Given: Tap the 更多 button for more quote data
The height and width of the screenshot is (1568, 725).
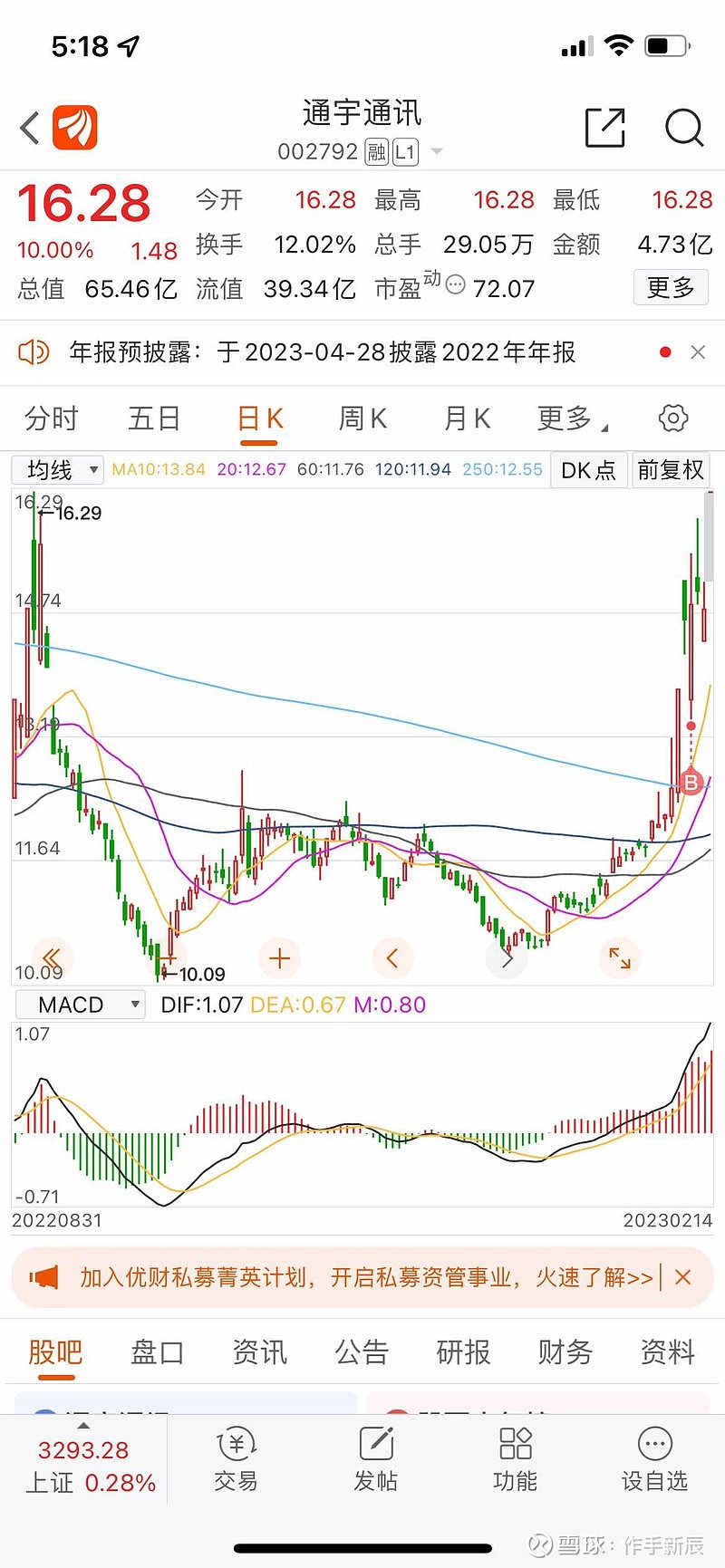Looking at the screenshot, I should pyautogui.click(x=671, y=288).
